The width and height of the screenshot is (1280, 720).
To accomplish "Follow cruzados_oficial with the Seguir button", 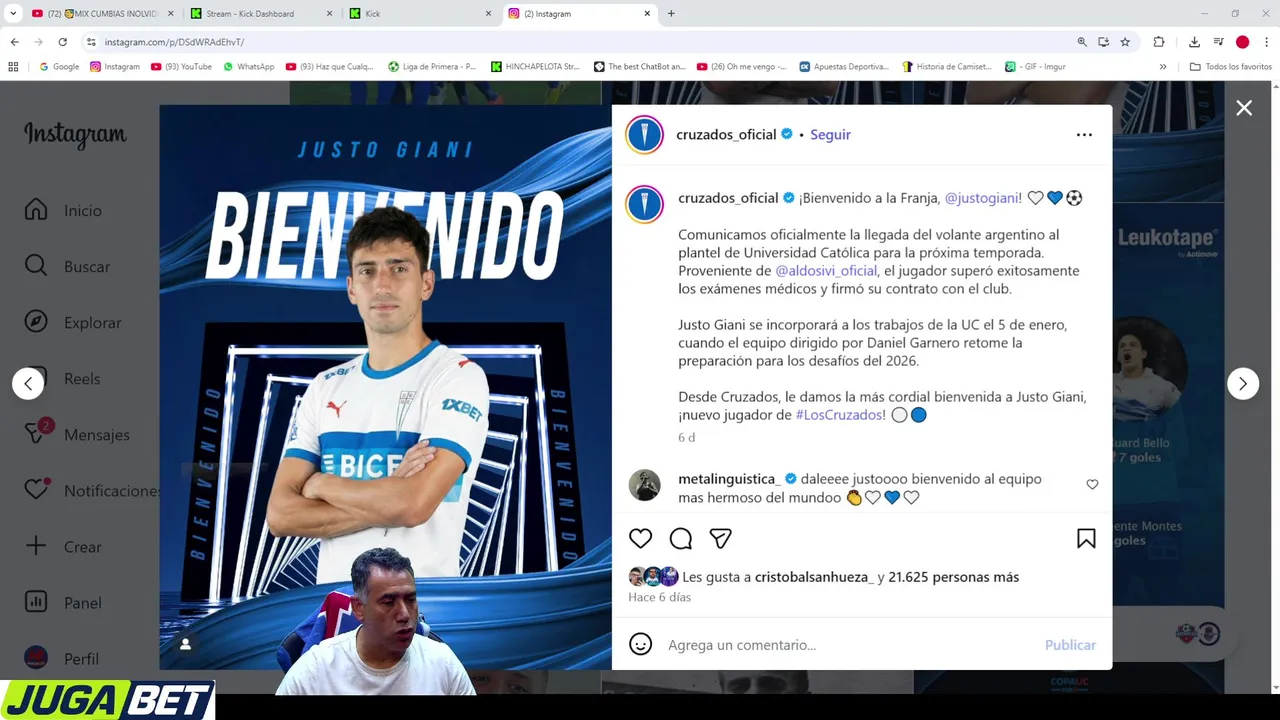I will coord(830,134).
